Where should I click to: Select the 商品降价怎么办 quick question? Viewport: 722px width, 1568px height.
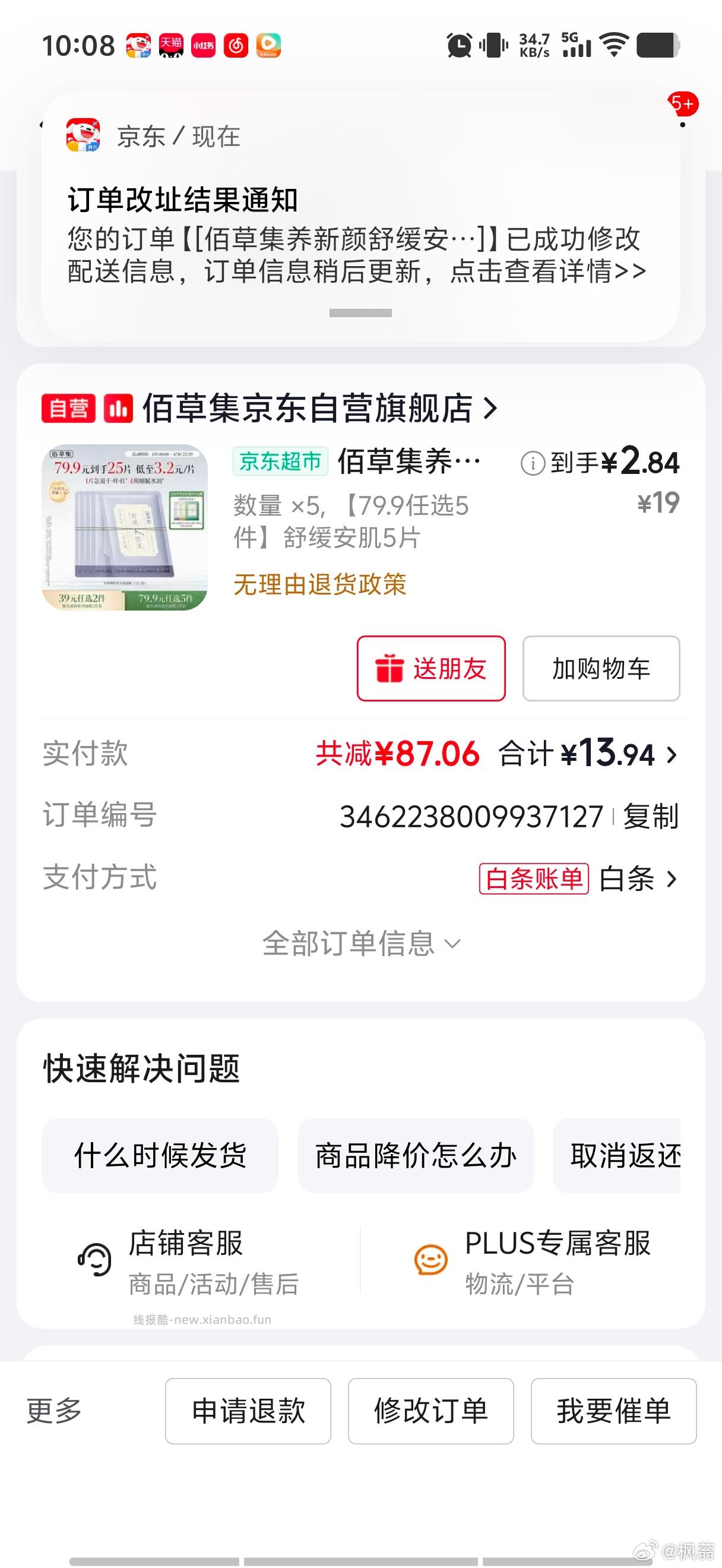pyautogui.click(x=417, y=1156)
